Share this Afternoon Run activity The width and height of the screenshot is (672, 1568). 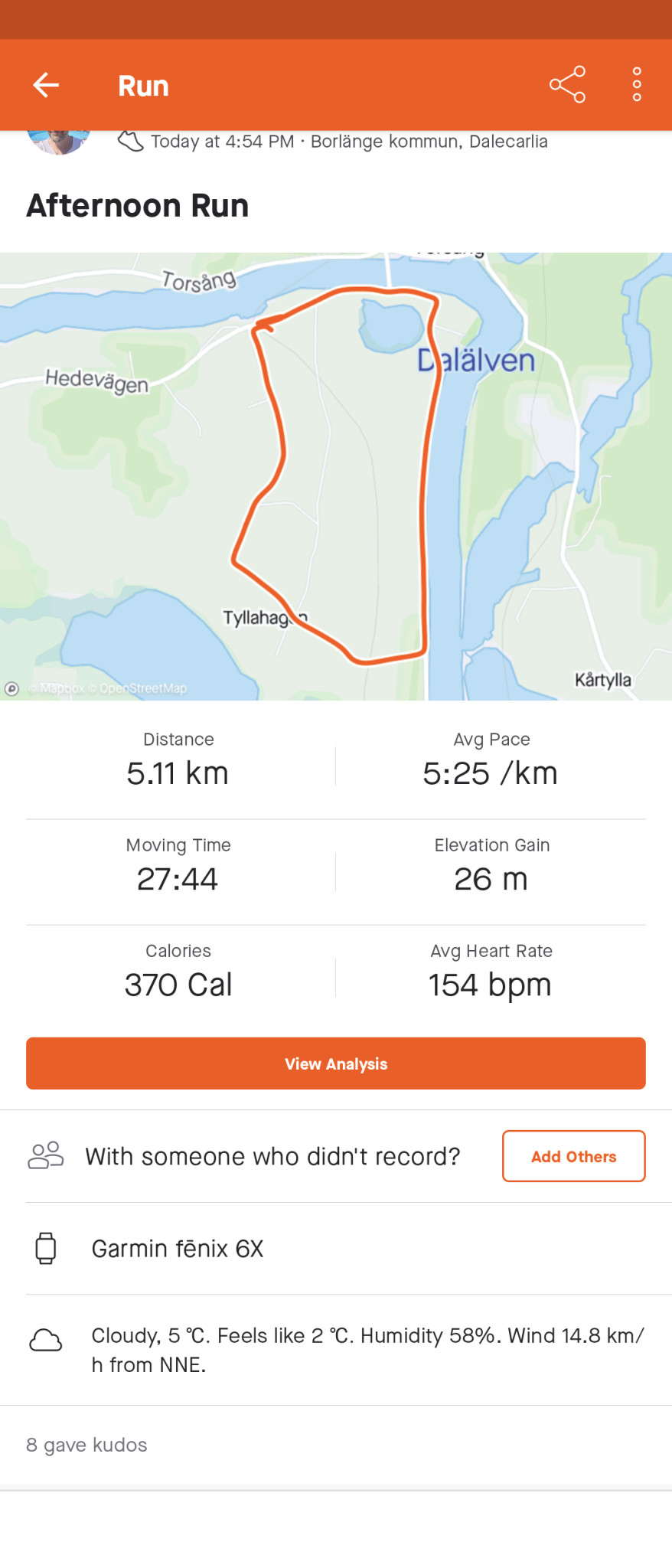[x=567, y=85]
